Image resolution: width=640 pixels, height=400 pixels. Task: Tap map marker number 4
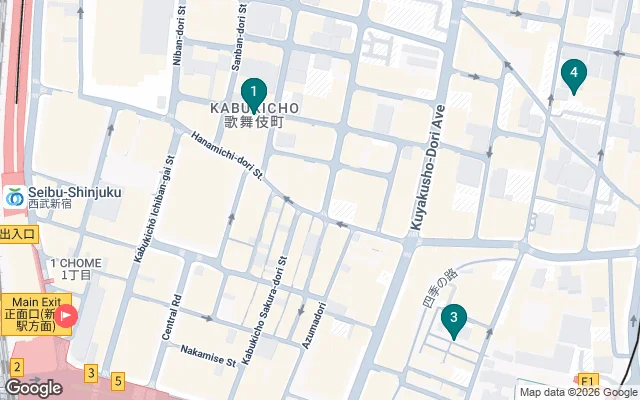[573, 74]
